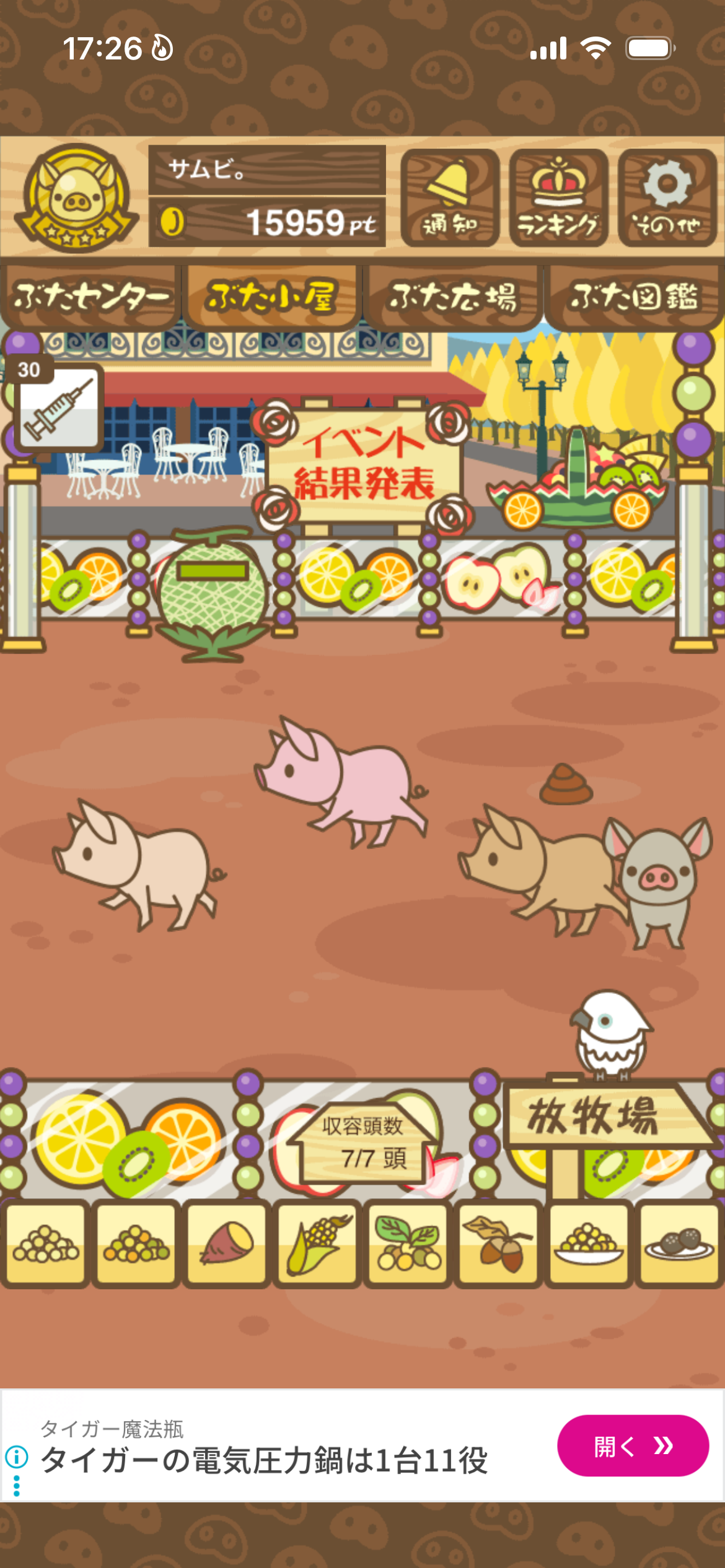Screen dimensions: 725x1568
Task: Open the ランキング ranking screen
Action: (558, 198)
